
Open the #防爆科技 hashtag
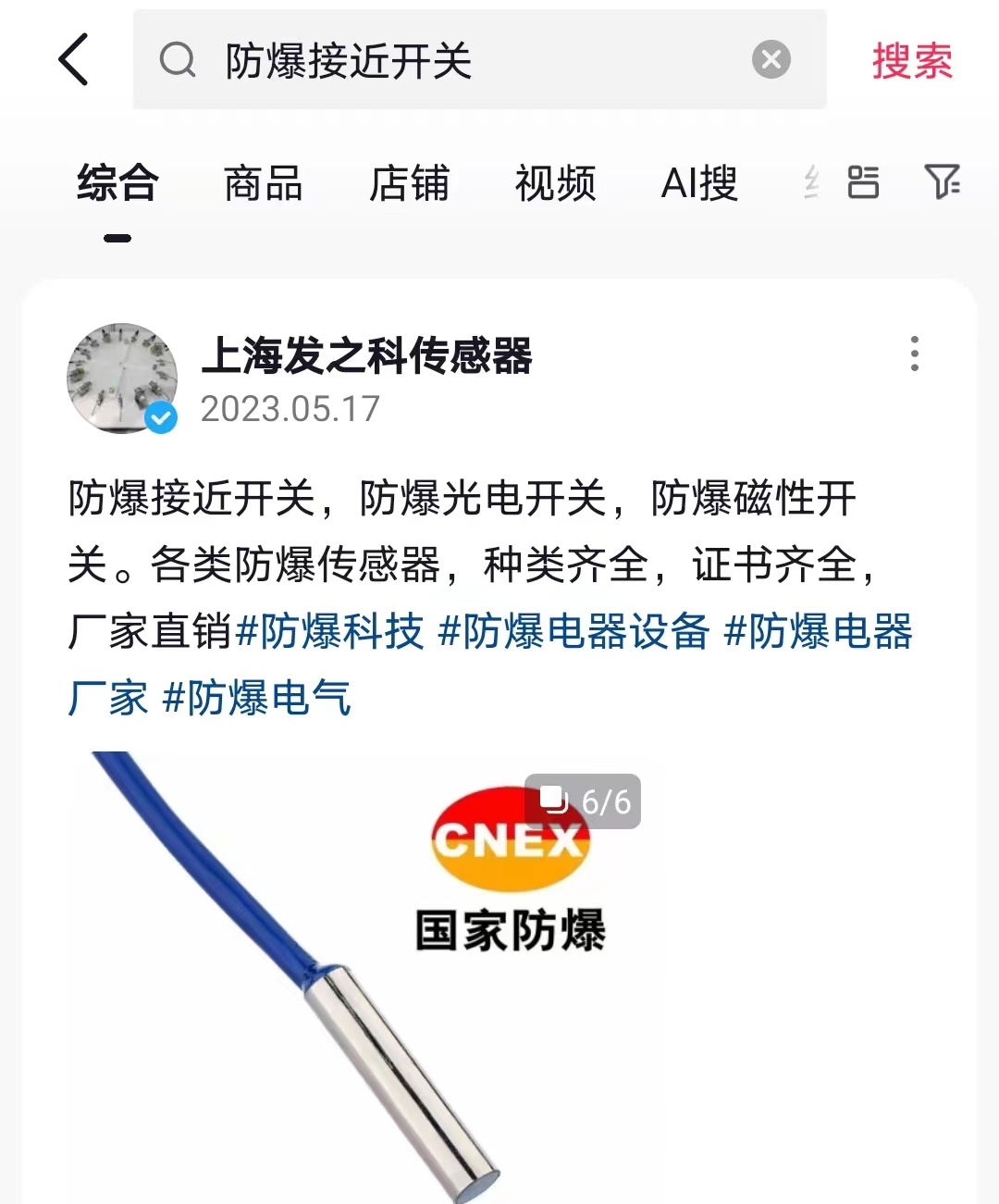330,632
